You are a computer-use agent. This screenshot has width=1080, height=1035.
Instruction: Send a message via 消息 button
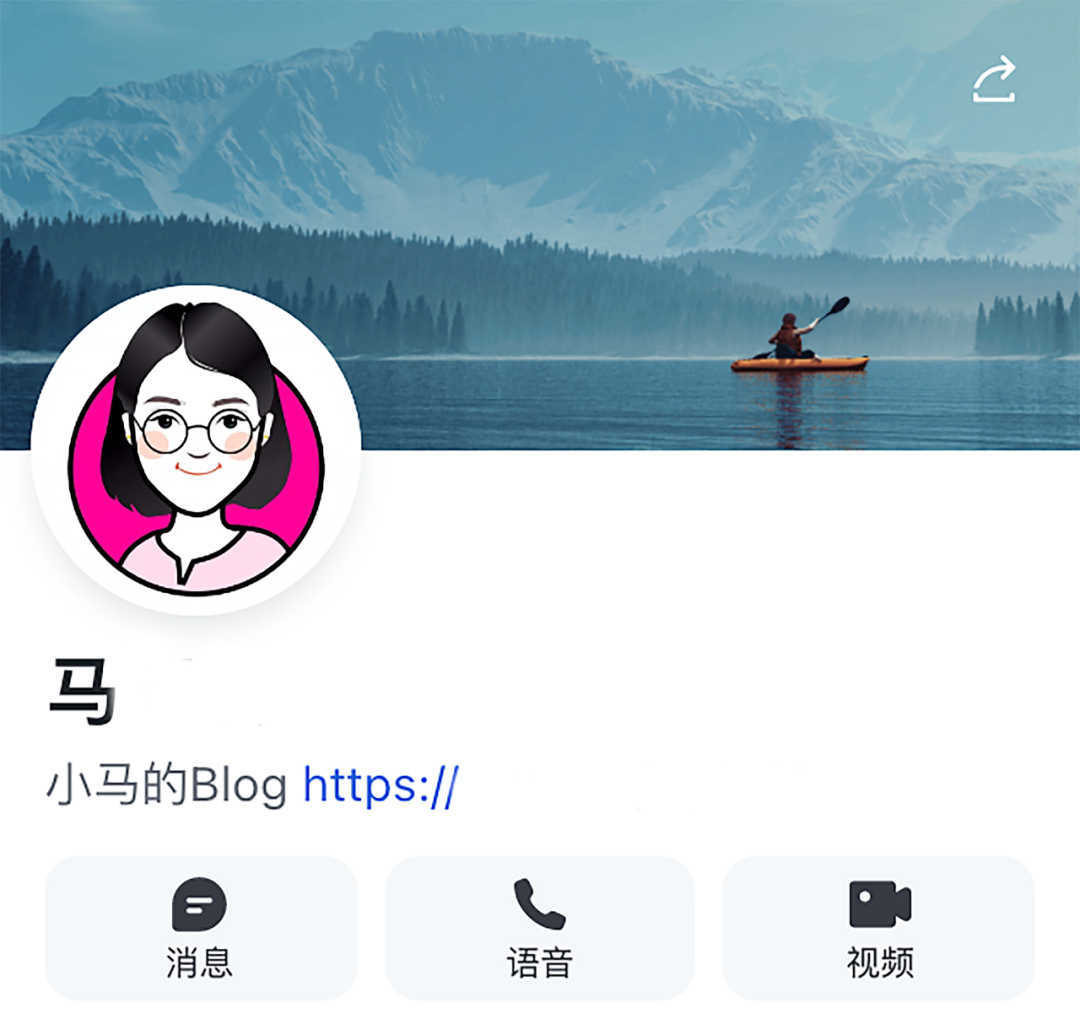[x=200, y=928]
